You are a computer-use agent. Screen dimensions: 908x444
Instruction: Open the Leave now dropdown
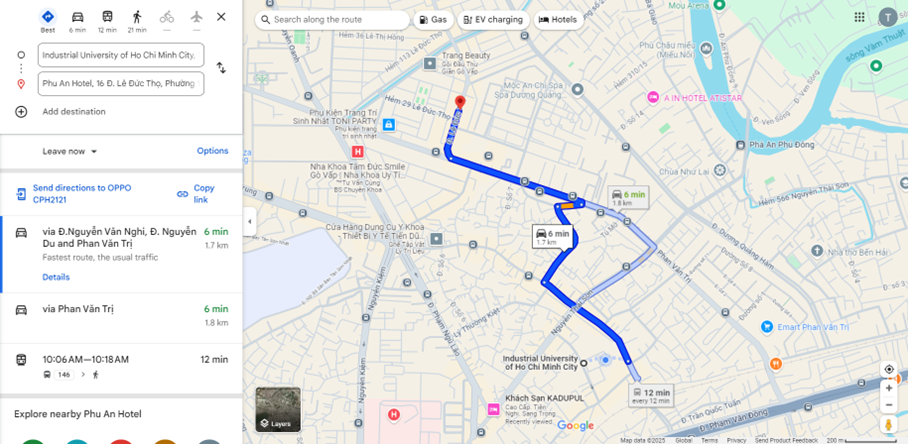[71, 151]
